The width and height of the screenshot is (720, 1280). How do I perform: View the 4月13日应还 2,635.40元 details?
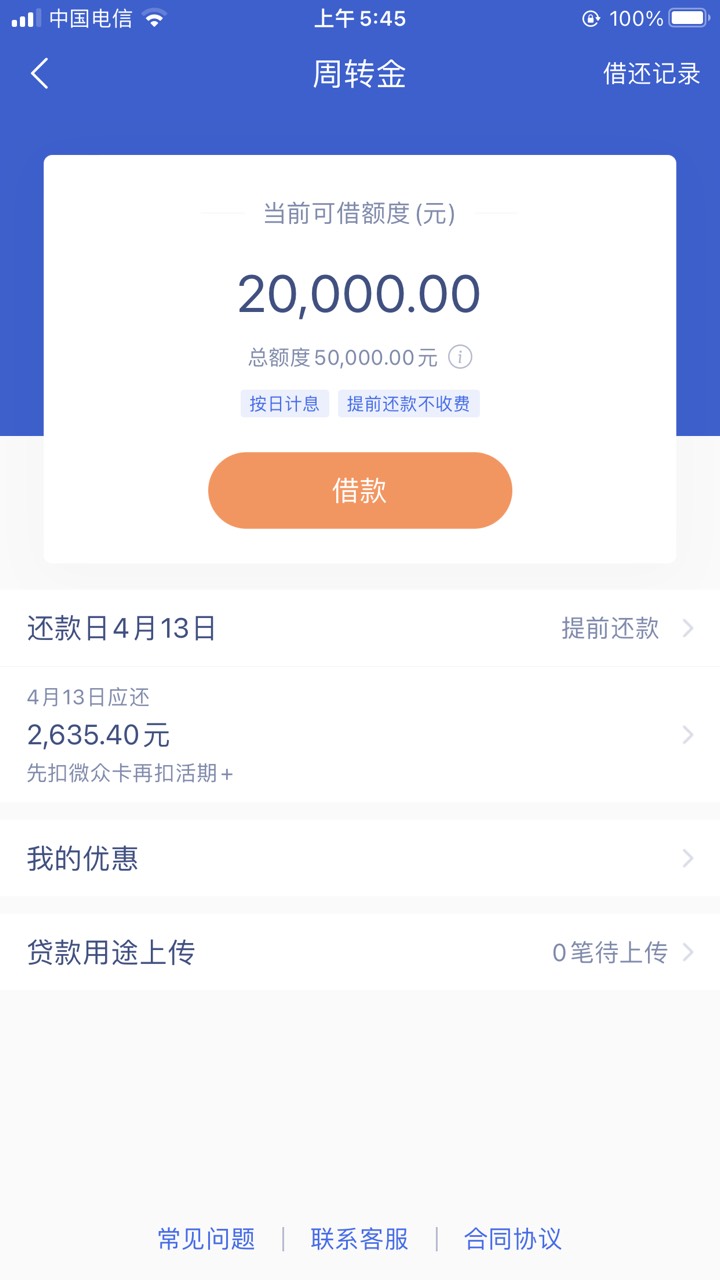pos(360,735)
